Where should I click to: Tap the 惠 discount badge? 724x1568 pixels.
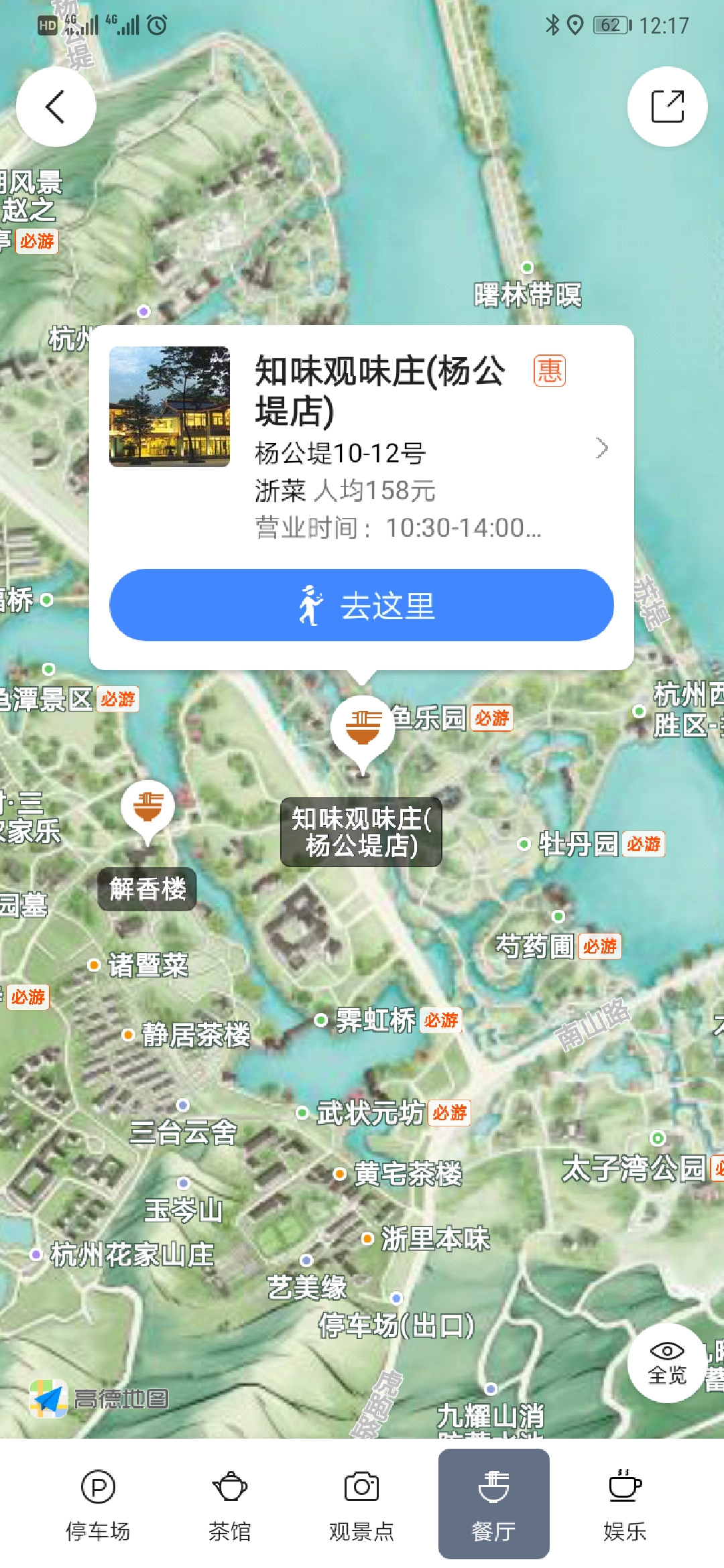tap(549, 371)
